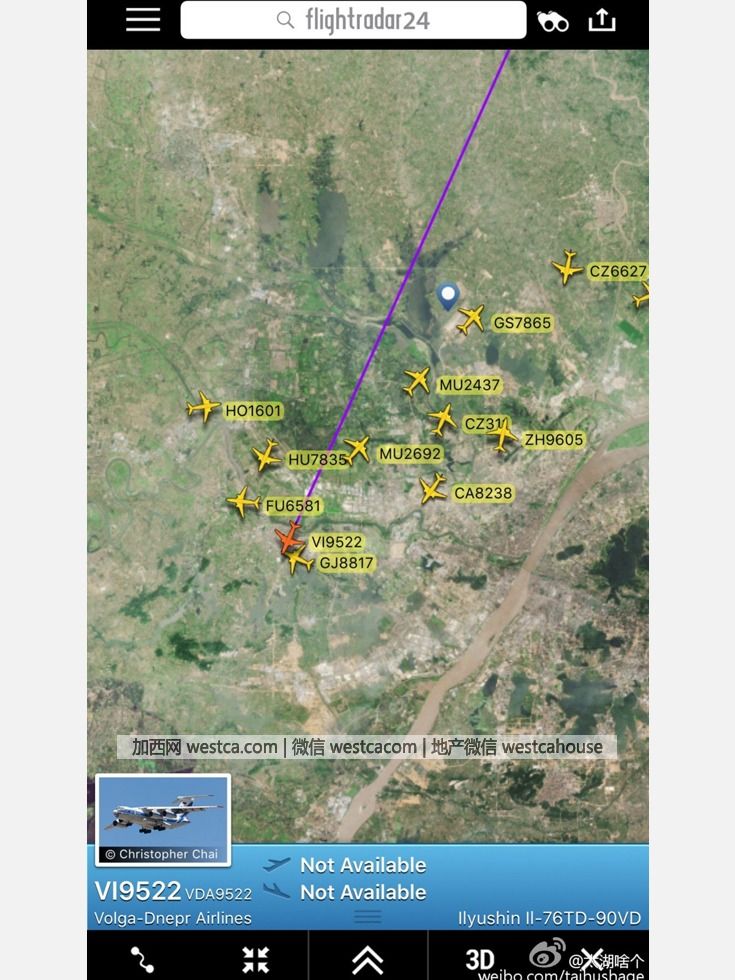This screenshot has width=735, height=980.
Task: Switch to 3D view
Action: coord(480,959)
